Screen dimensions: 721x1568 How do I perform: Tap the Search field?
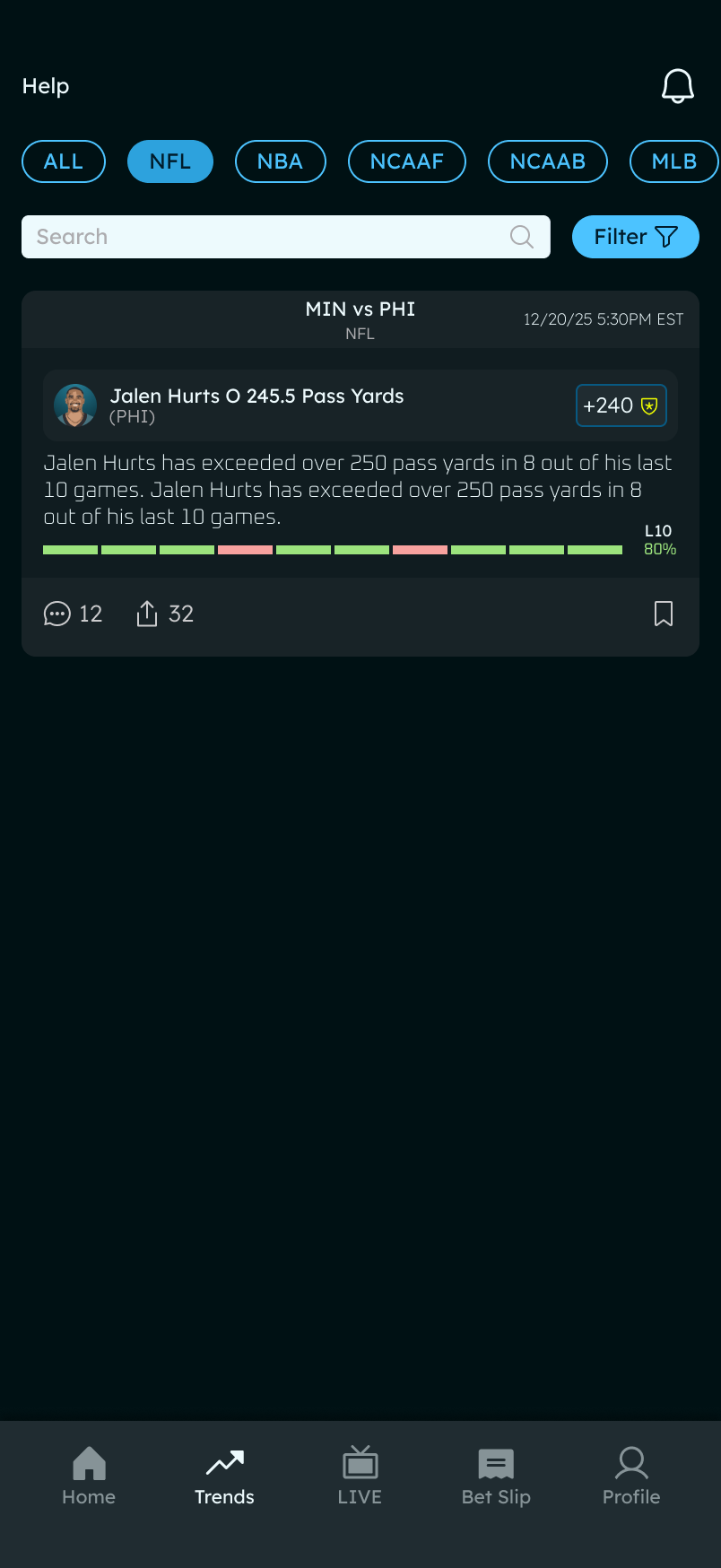tap(269, 237)
